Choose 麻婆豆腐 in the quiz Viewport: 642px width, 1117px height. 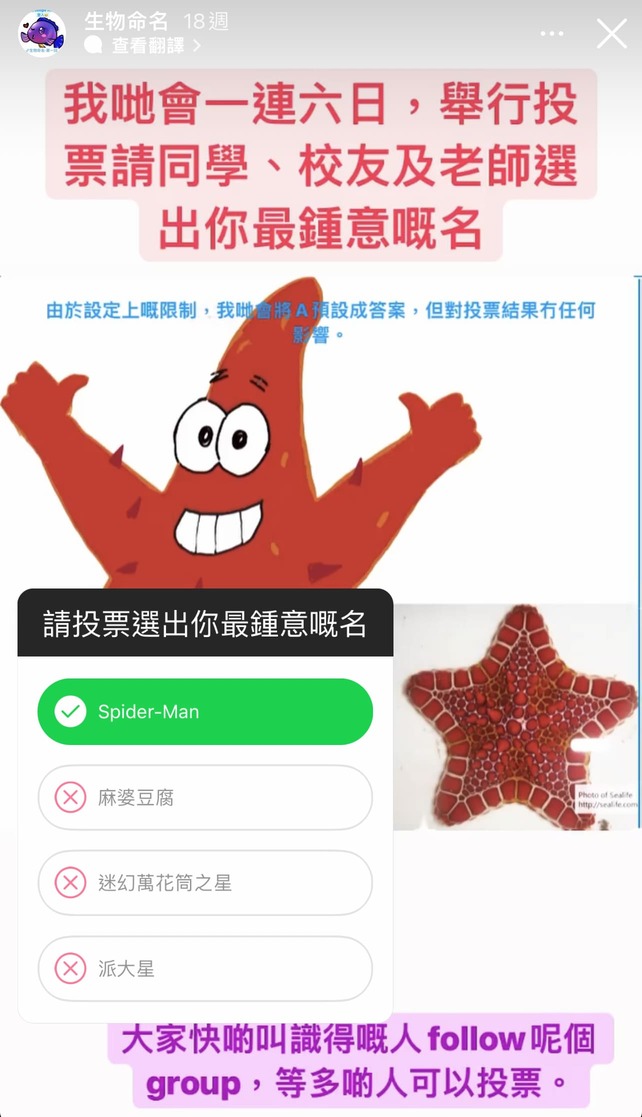click(205, 797)
